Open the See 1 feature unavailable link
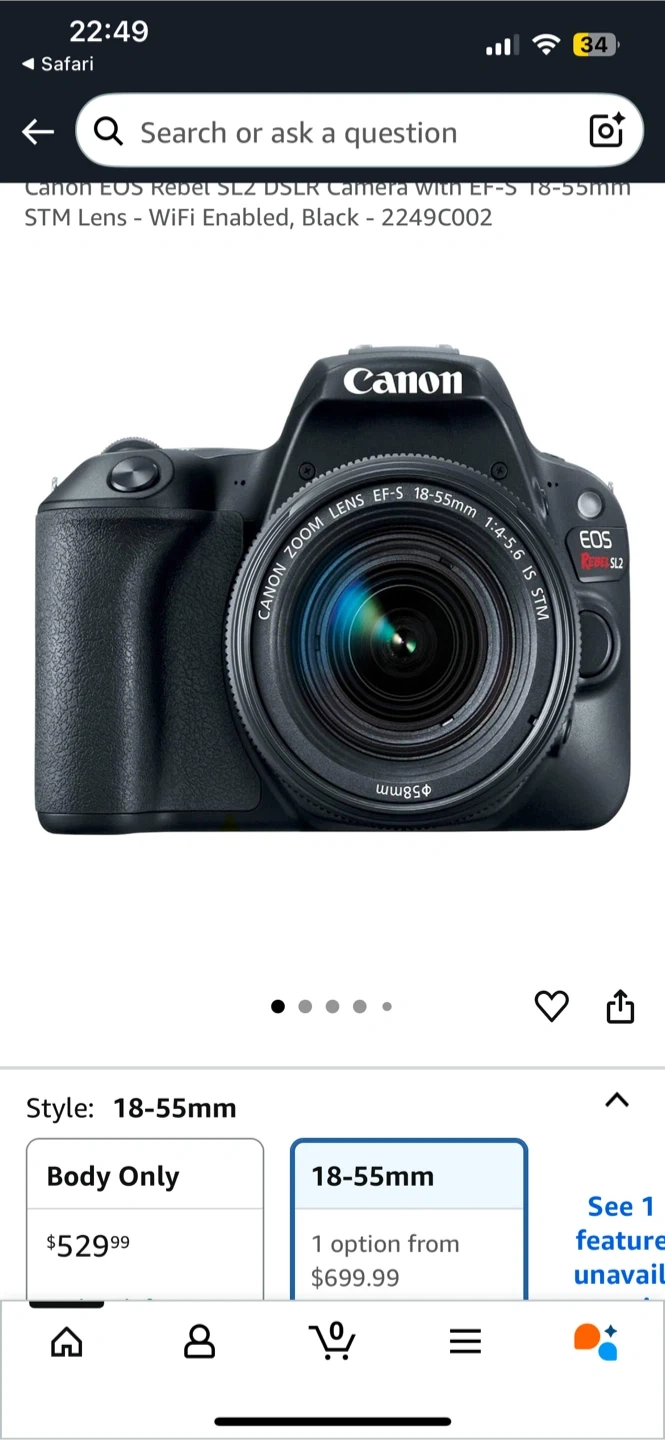The height and width of the screenshot is (1440, 665). tap(618, 1240)
